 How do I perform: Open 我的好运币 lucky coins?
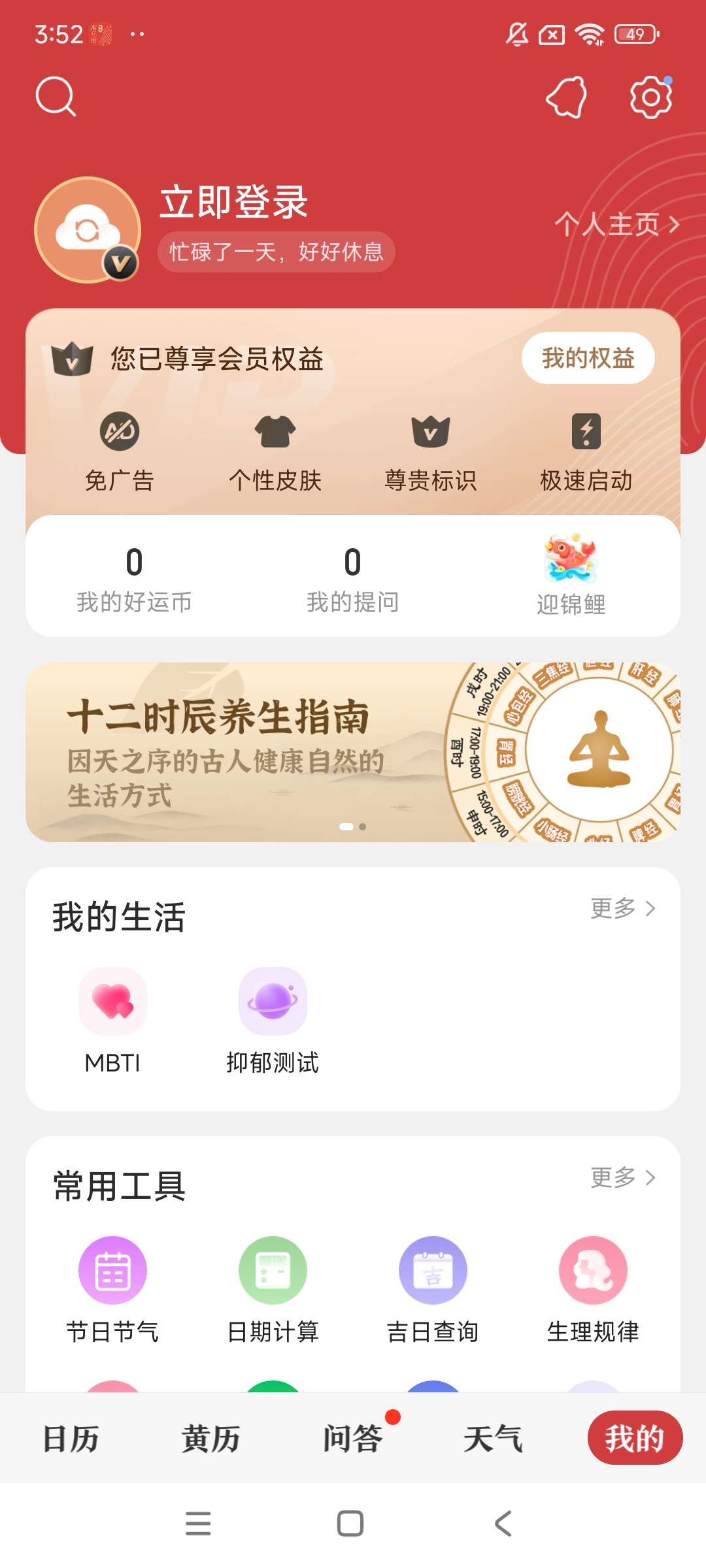134,578
